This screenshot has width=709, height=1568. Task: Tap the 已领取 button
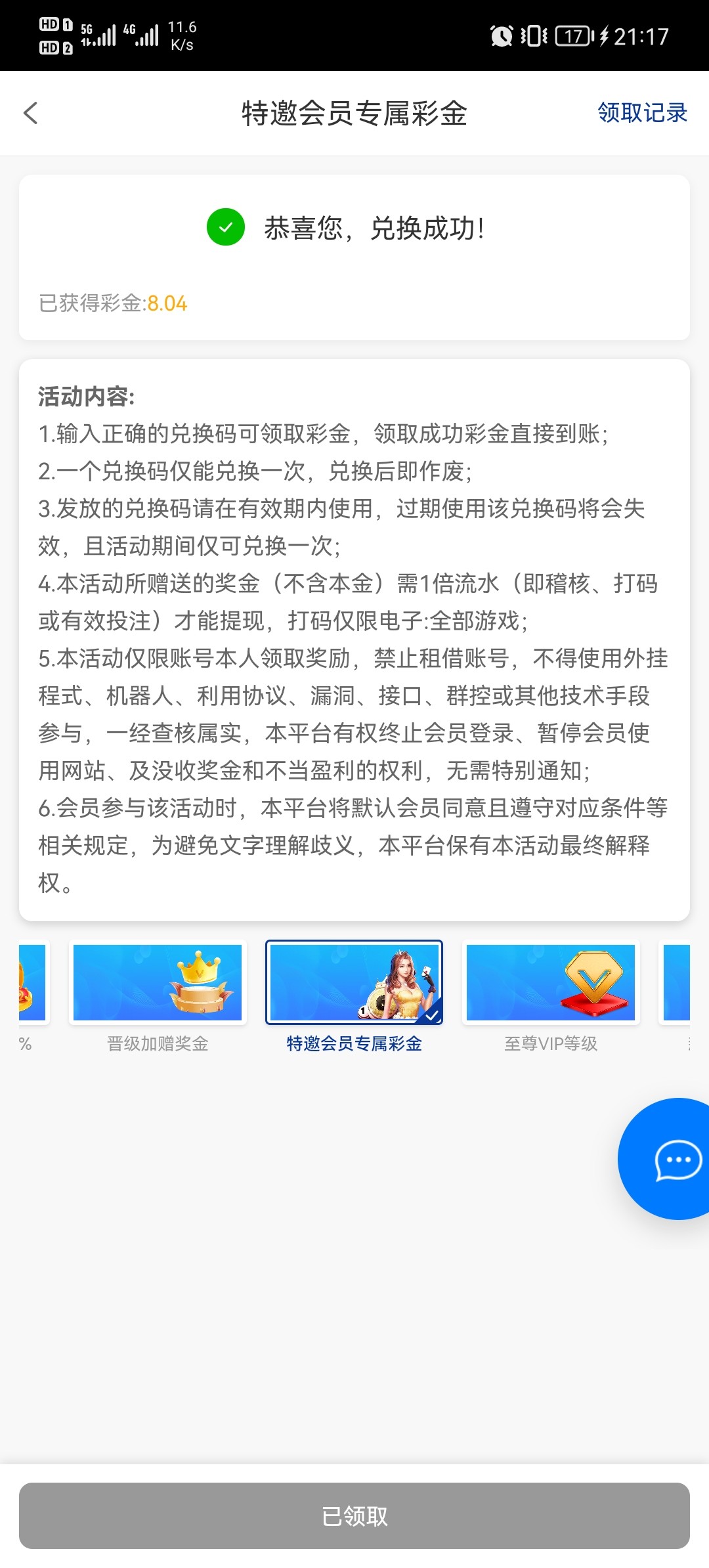click(354, 1515)
